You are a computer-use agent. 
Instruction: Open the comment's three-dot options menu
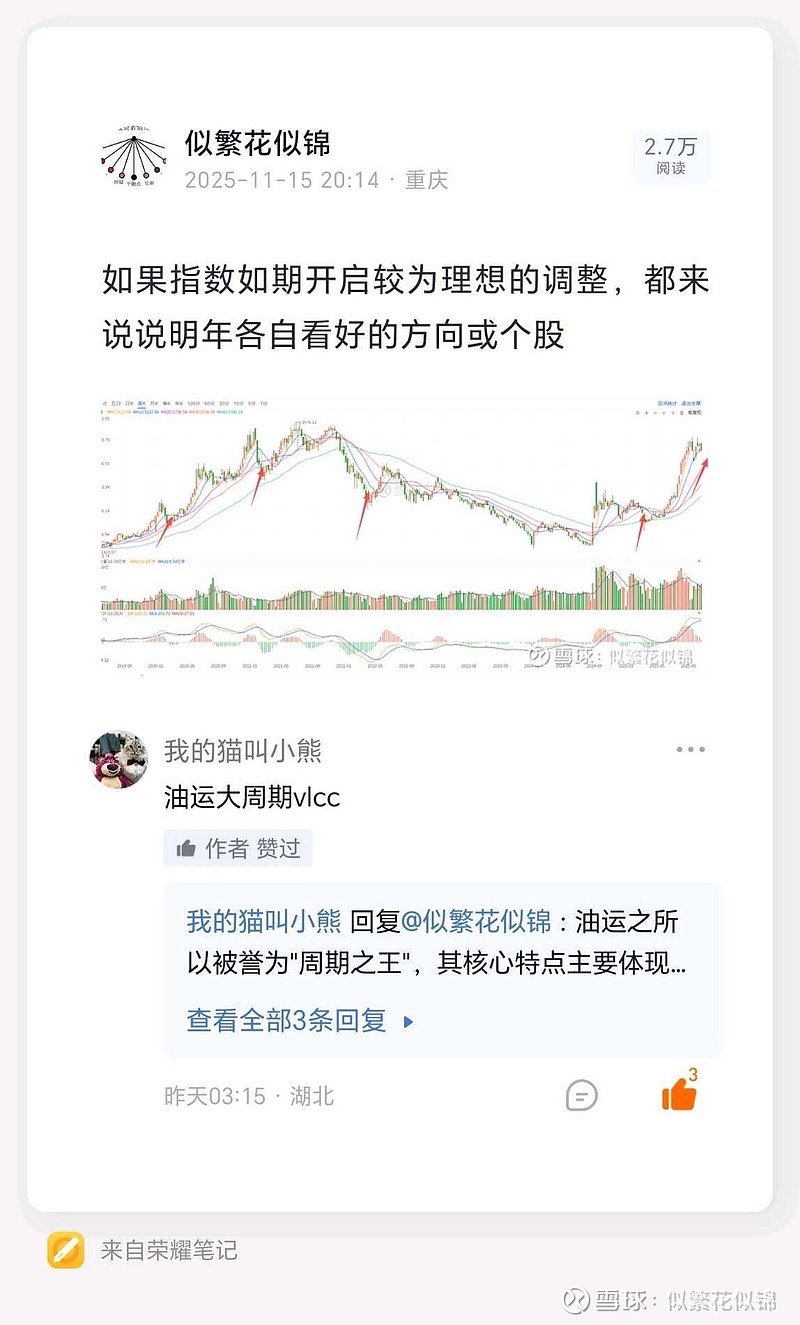pyautogui.click(x=690, y=749)
